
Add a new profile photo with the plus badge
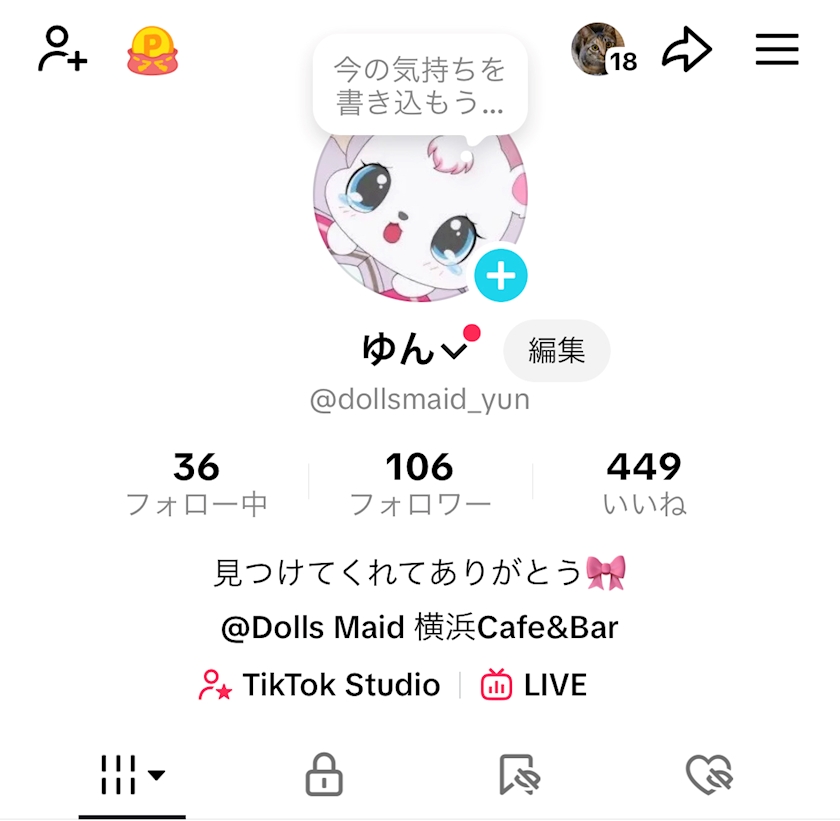[x=500, y=276]
